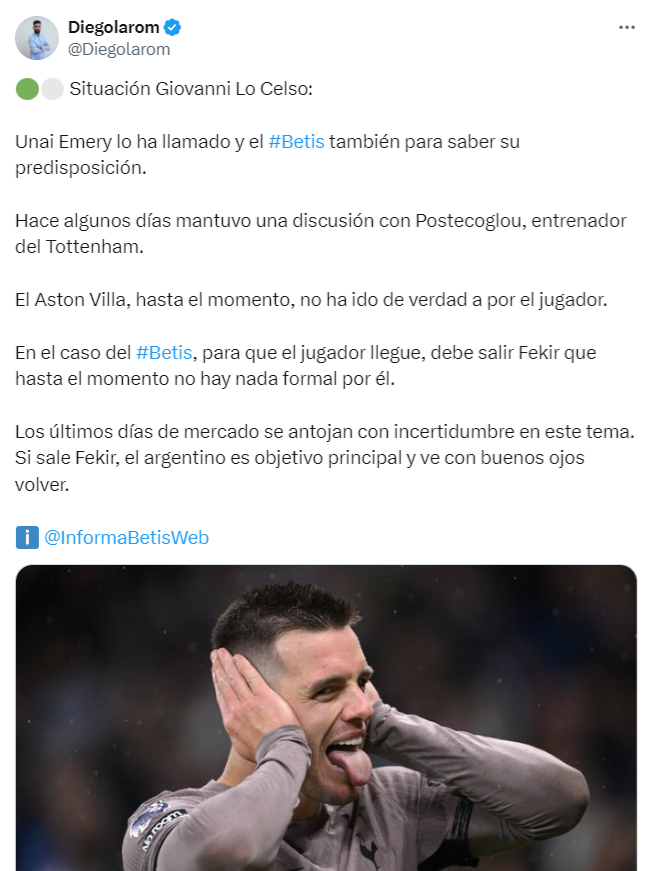Open the tweet's three-dot overflow menu

pyautogui.click(x=627, y=28)
